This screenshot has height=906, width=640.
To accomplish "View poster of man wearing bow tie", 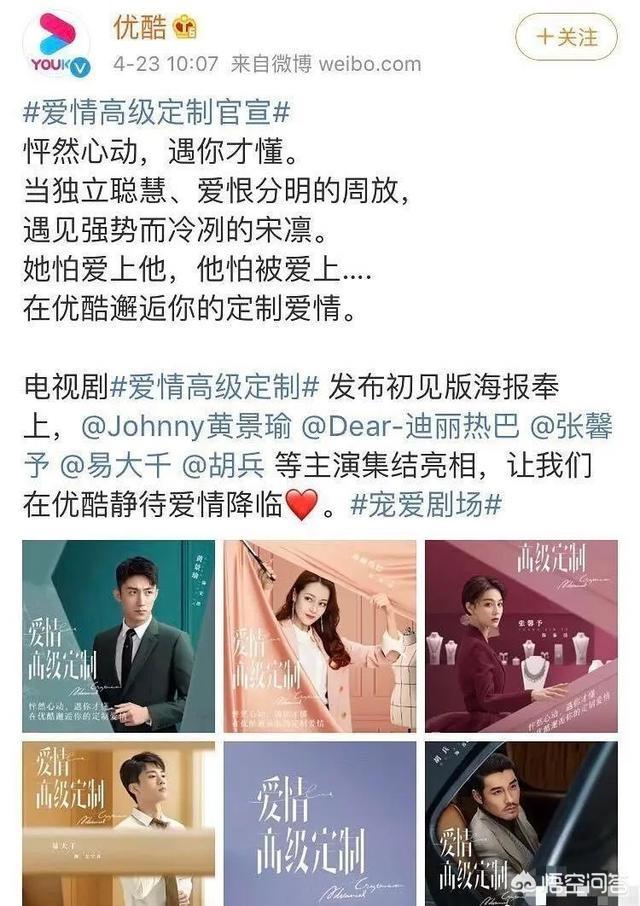I will coord(118,823).
